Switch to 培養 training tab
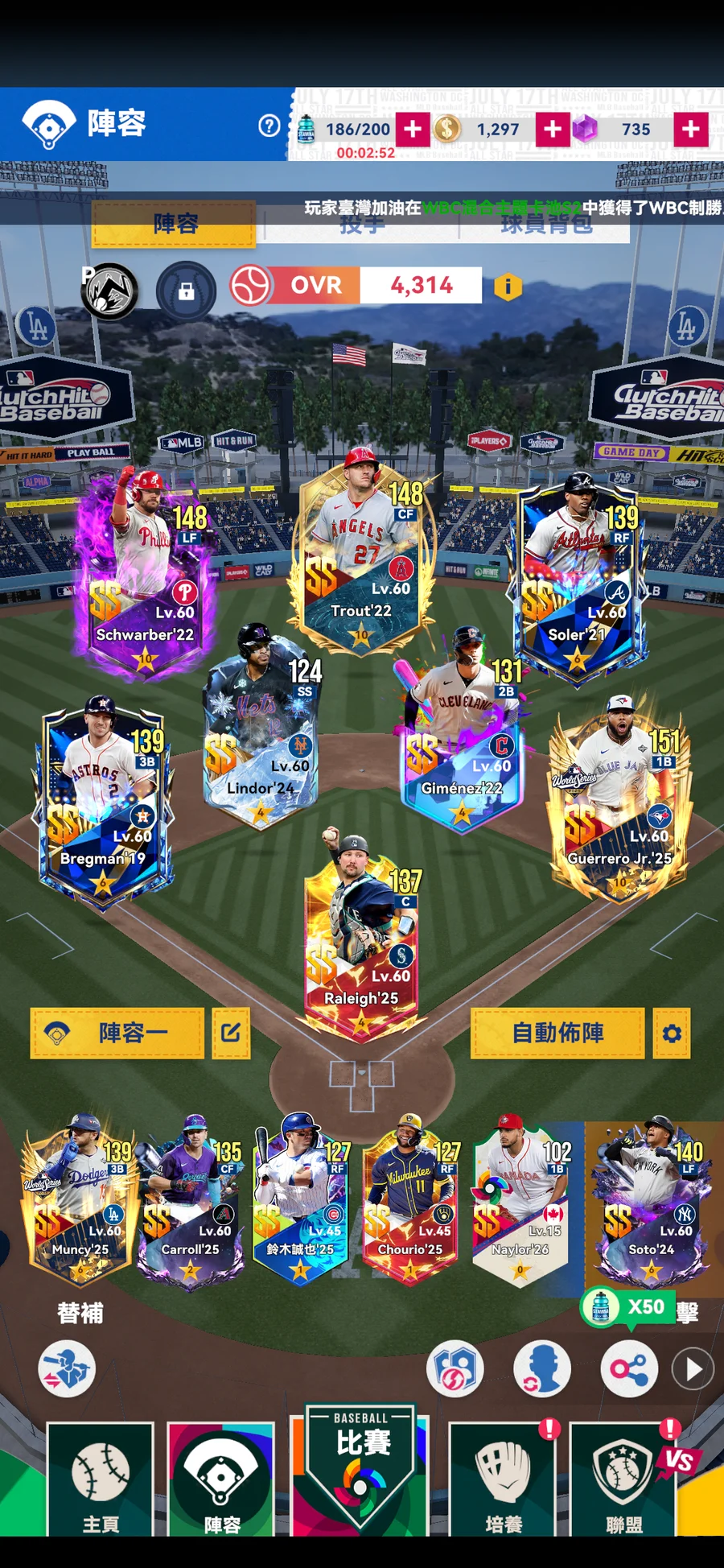Image resolution: width=724 pixels, height=1568 pixels. point(504,1481)
